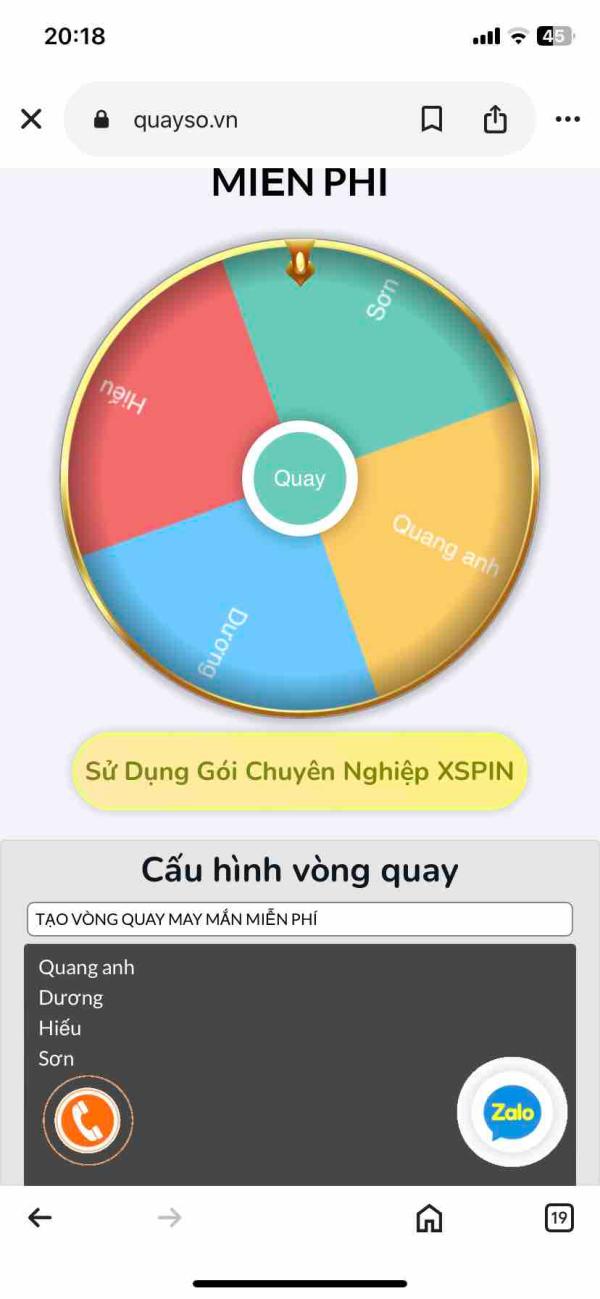Close the in-app browser with the X
600x1299 pixels.
pyautogui.click(x=31, y=120)
